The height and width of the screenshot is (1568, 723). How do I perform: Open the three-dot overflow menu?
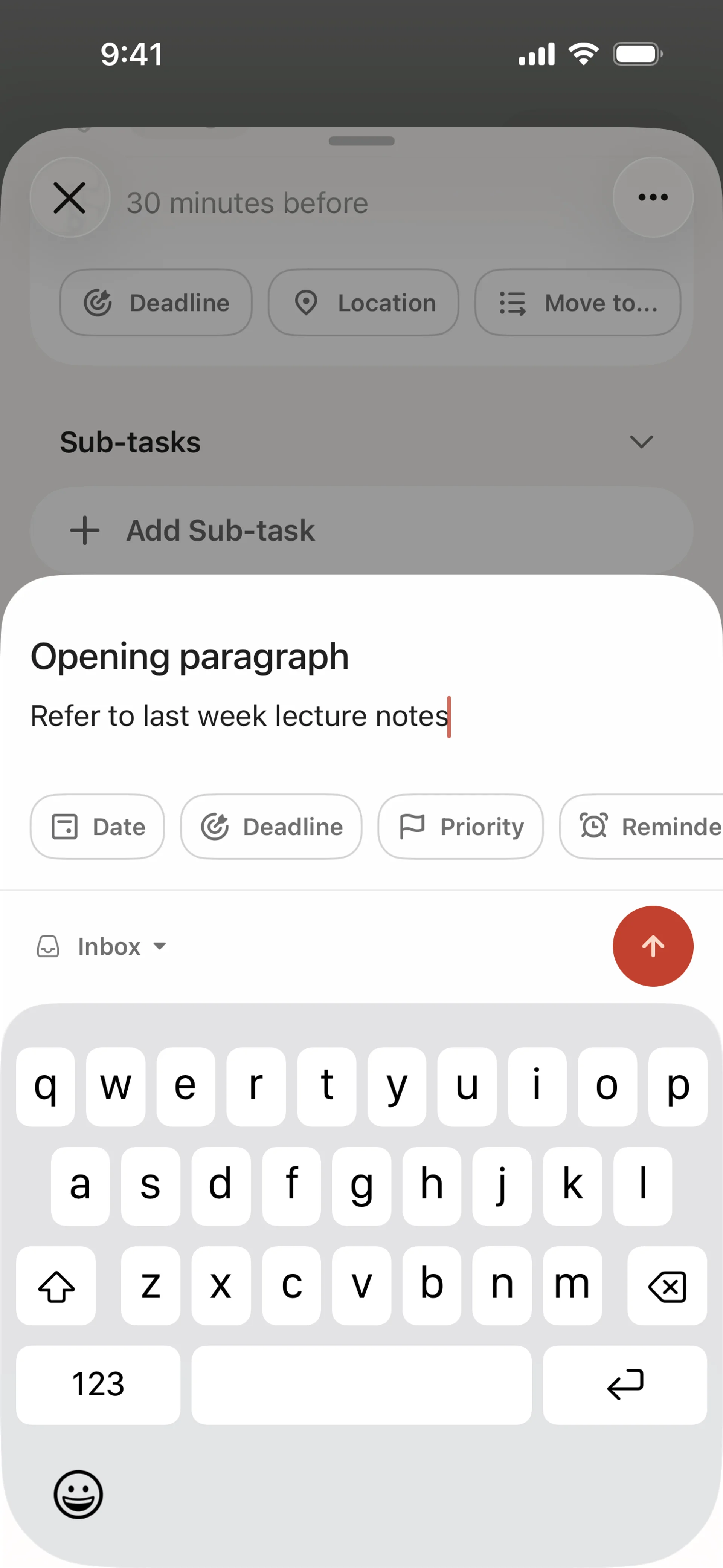(x=653, y=197)
